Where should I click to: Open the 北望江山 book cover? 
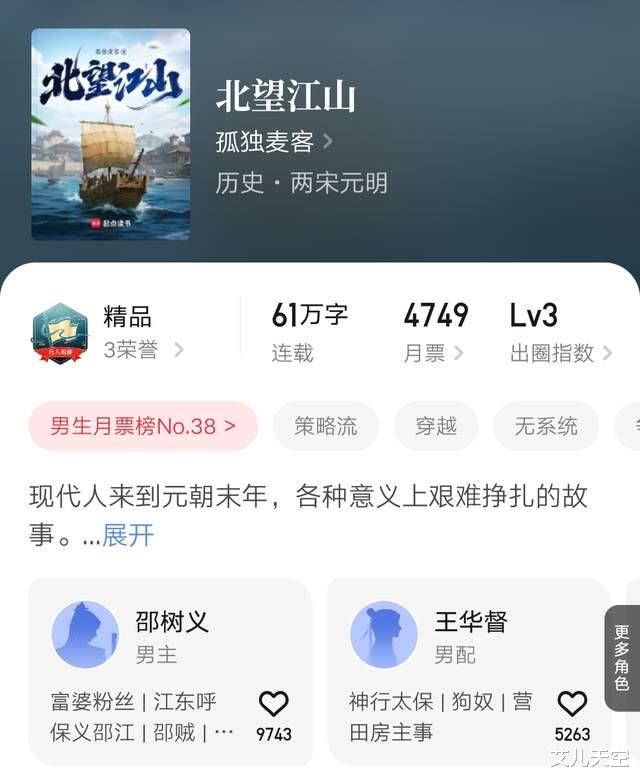pyautogui.click(x=110, y=134)
